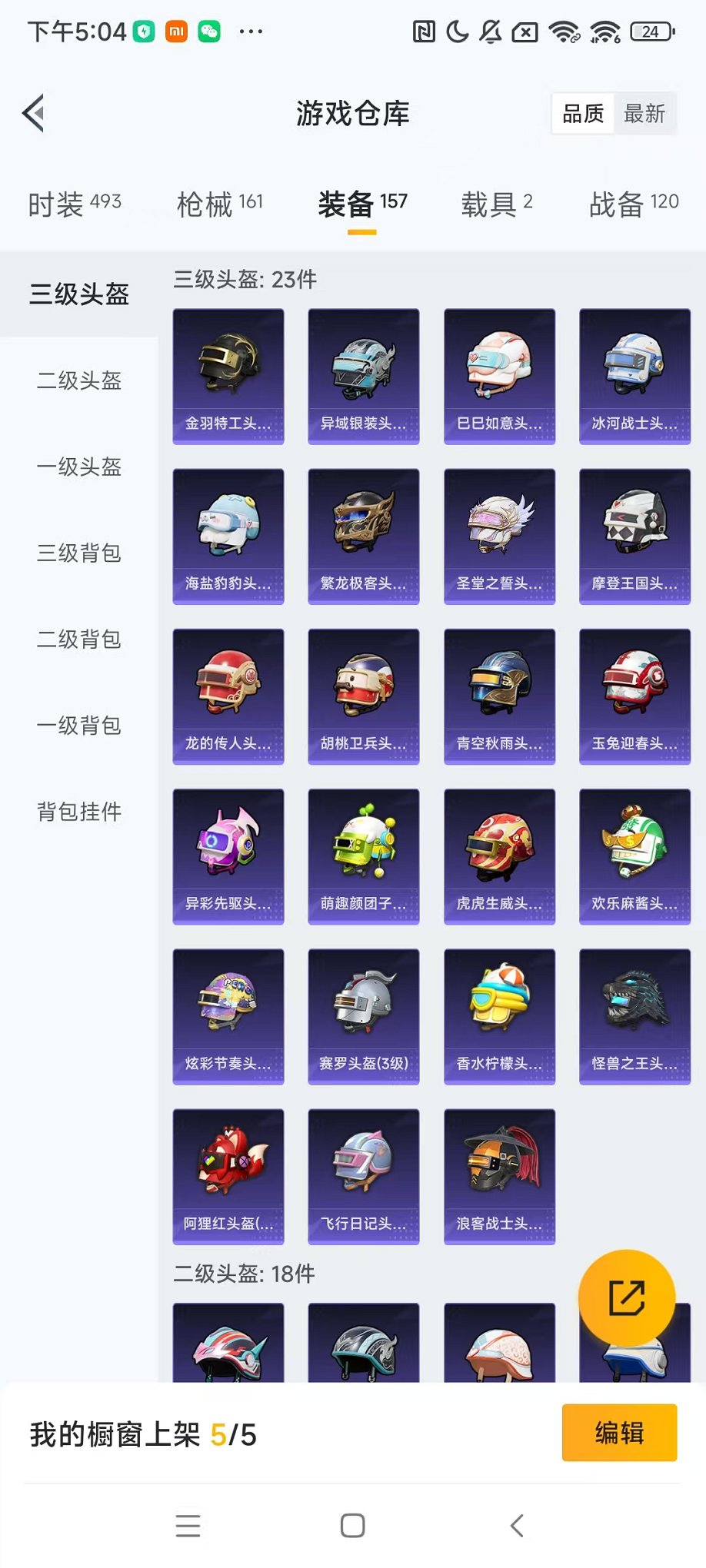Open the 赛罗头盔(3级) item
706x1568 pixels.
tap(364, 1015)
